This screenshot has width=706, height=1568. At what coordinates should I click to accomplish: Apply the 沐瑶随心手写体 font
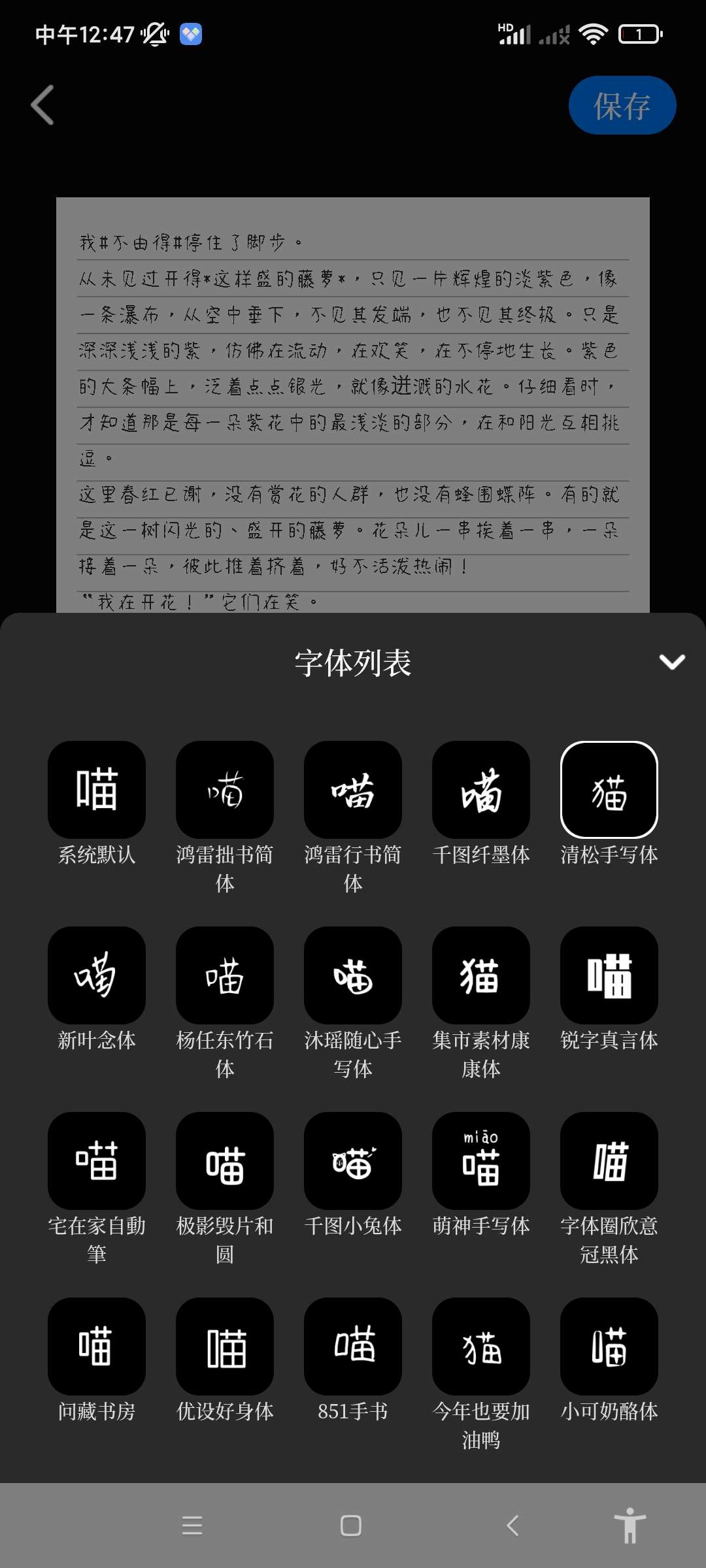tap(353, 975)
